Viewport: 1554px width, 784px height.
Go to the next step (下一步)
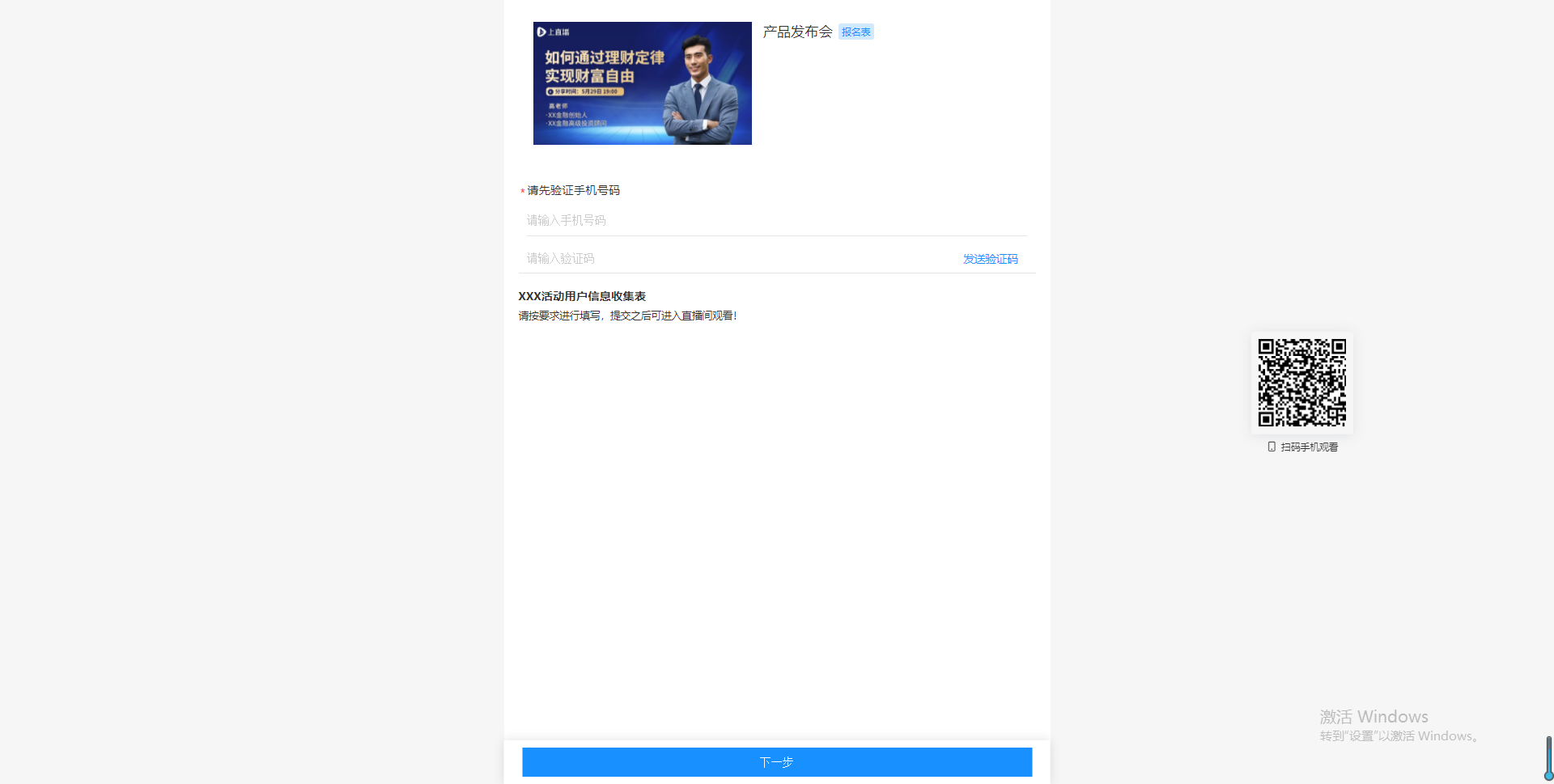[x=776, y=762]
